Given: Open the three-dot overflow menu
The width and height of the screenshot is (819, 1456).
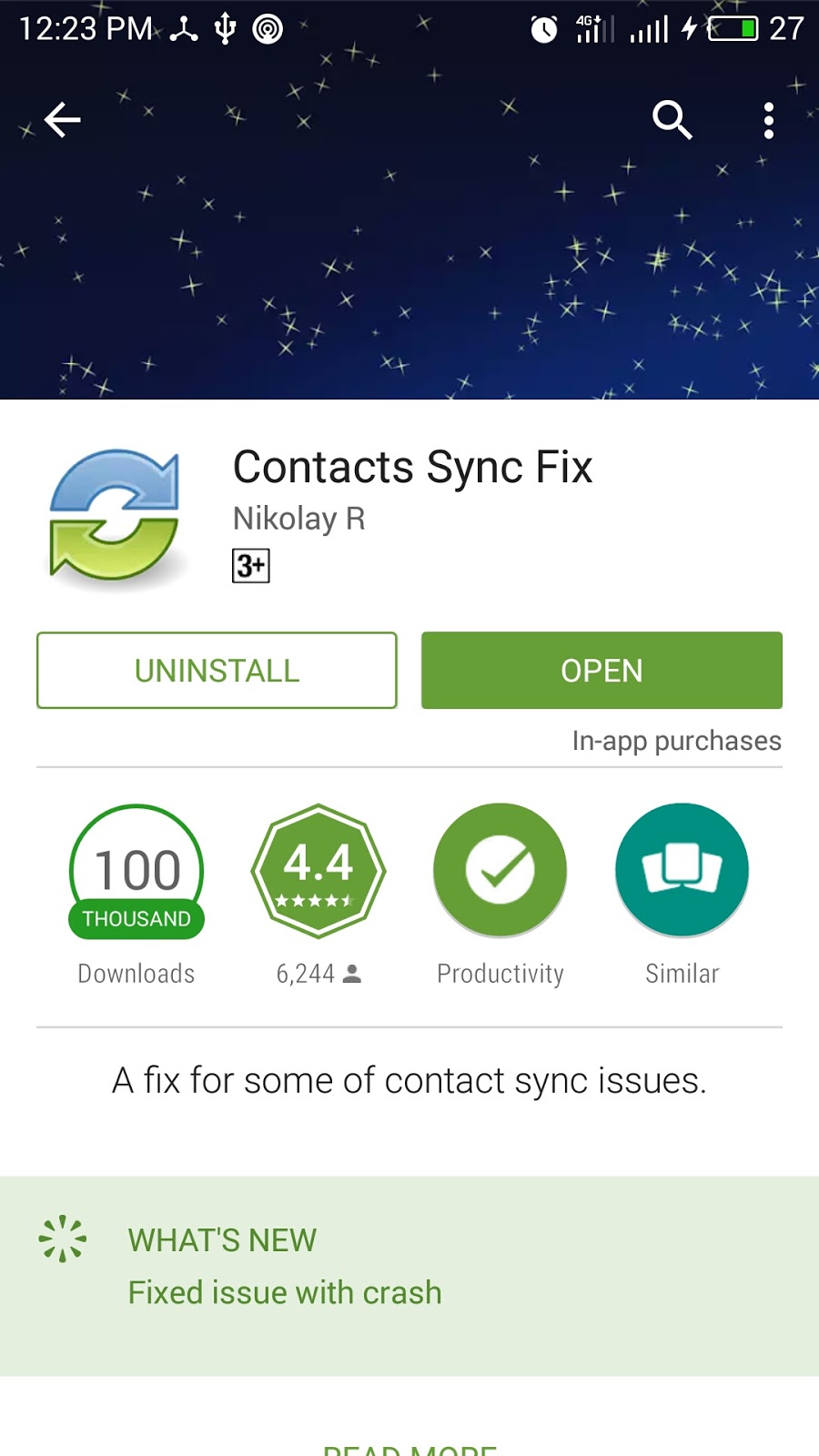Looking at the screenshot, I should click(769, 120).
